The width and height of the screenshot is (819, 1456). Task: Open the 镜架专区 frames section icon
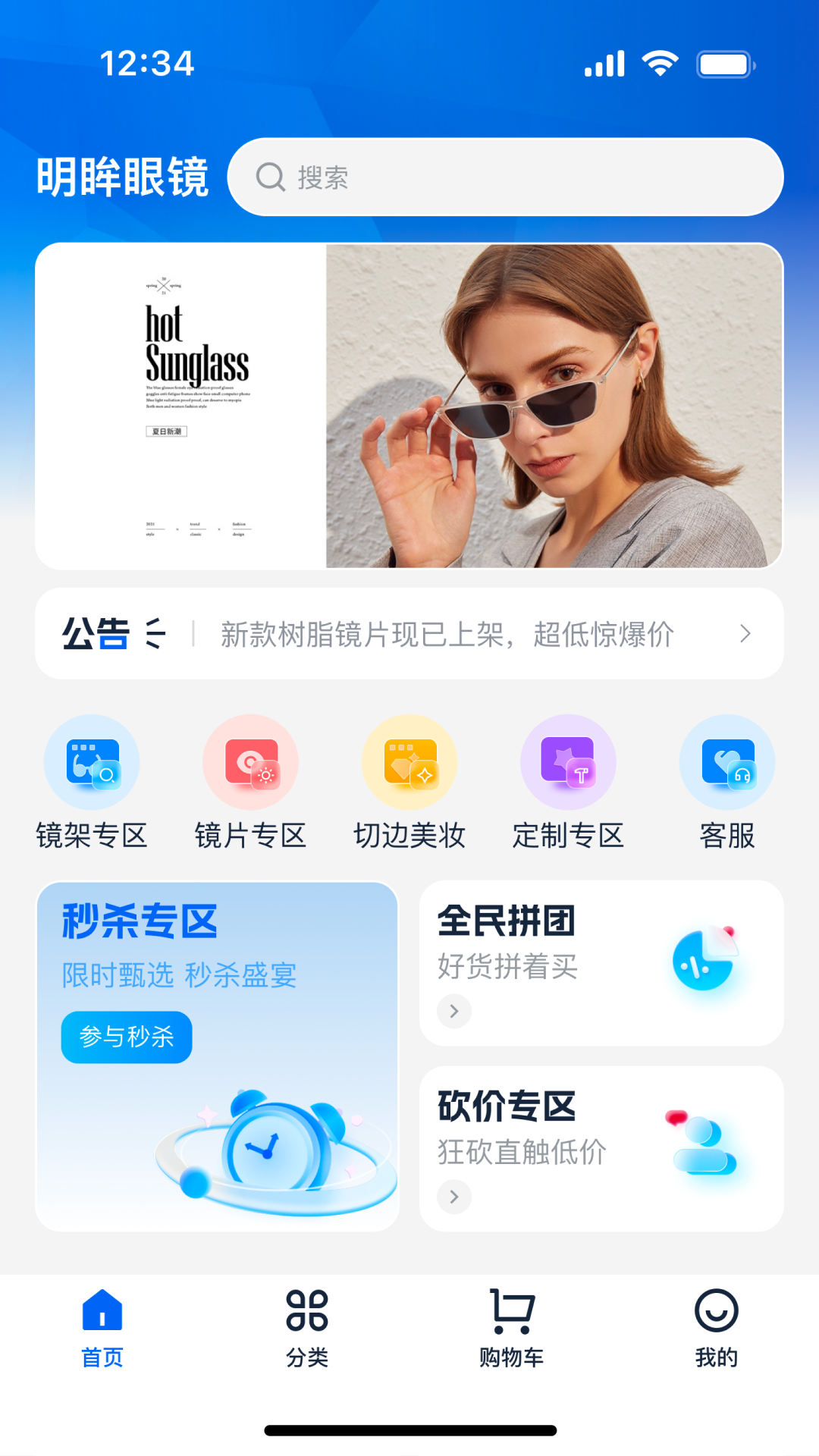[x=91, y=762]
